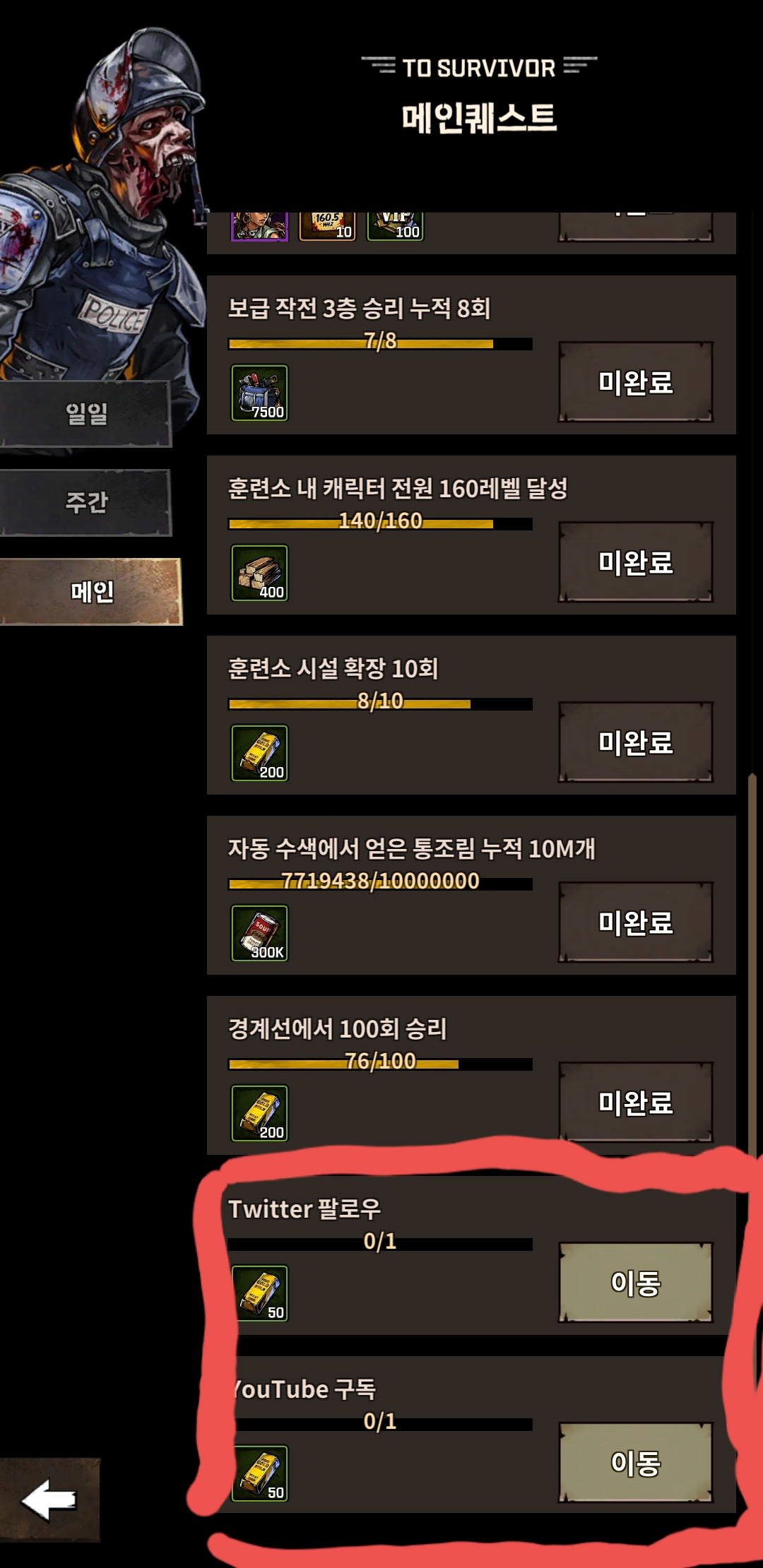View the 400 wood reward item
This screenshot has height=1568, width=763.
coord(260,573)
